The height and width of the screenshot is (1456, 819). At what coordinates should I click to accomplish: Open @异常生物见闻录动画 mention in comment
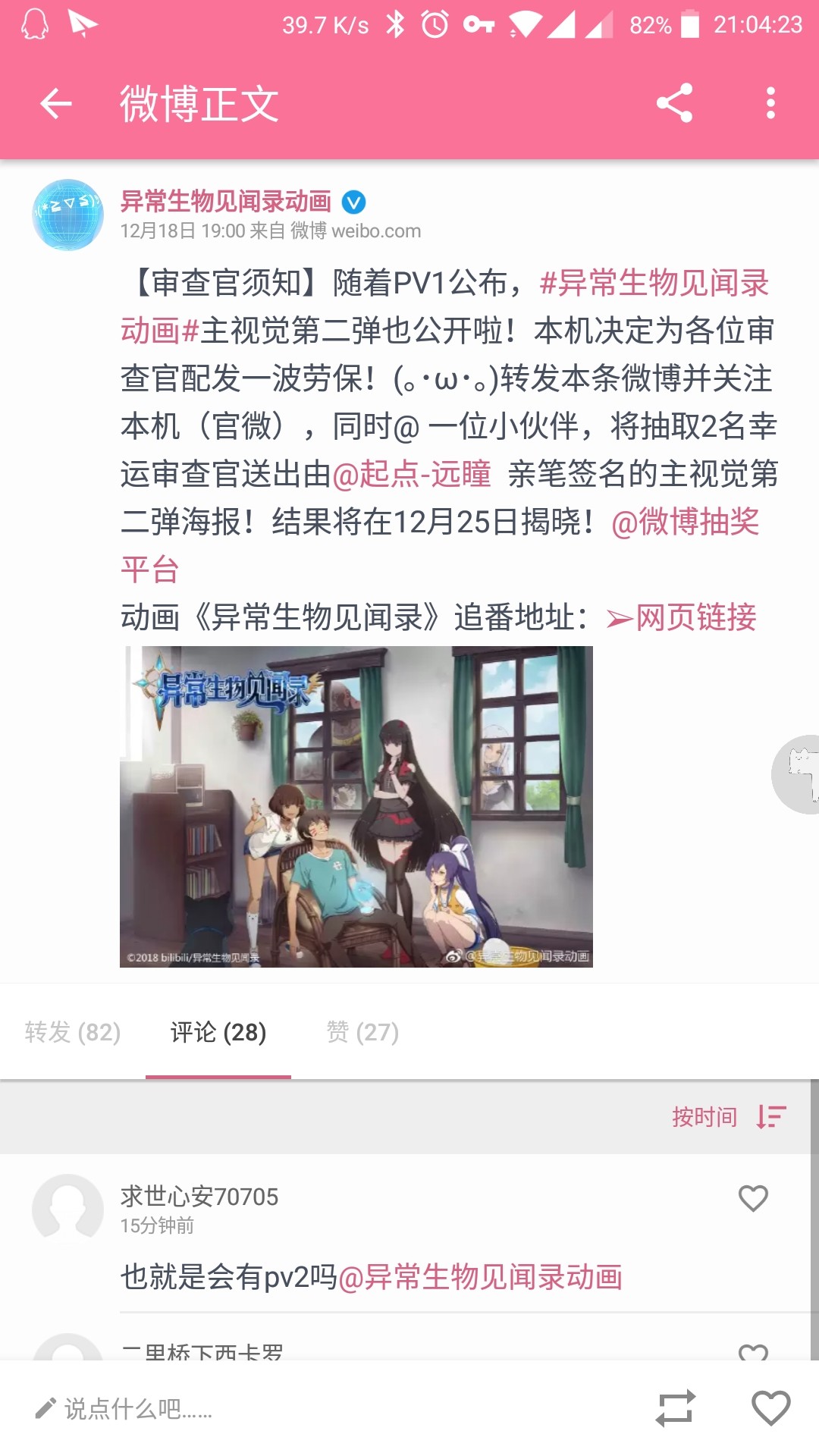coord(480,1278)
